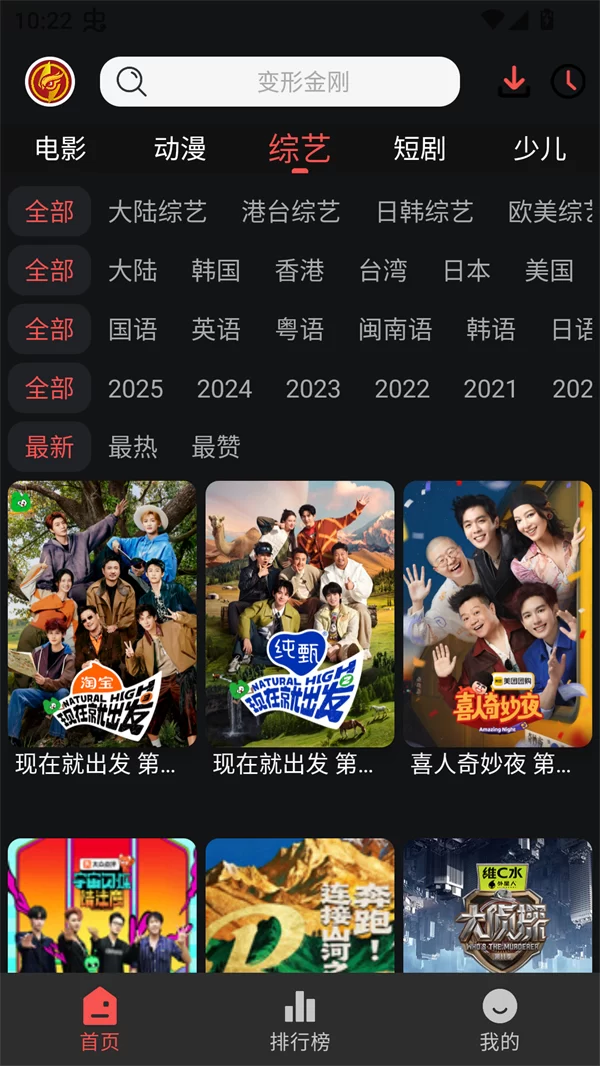This screenshot has height=1066, width=600.
Task: Open the download manager icon
Action: 514,81
